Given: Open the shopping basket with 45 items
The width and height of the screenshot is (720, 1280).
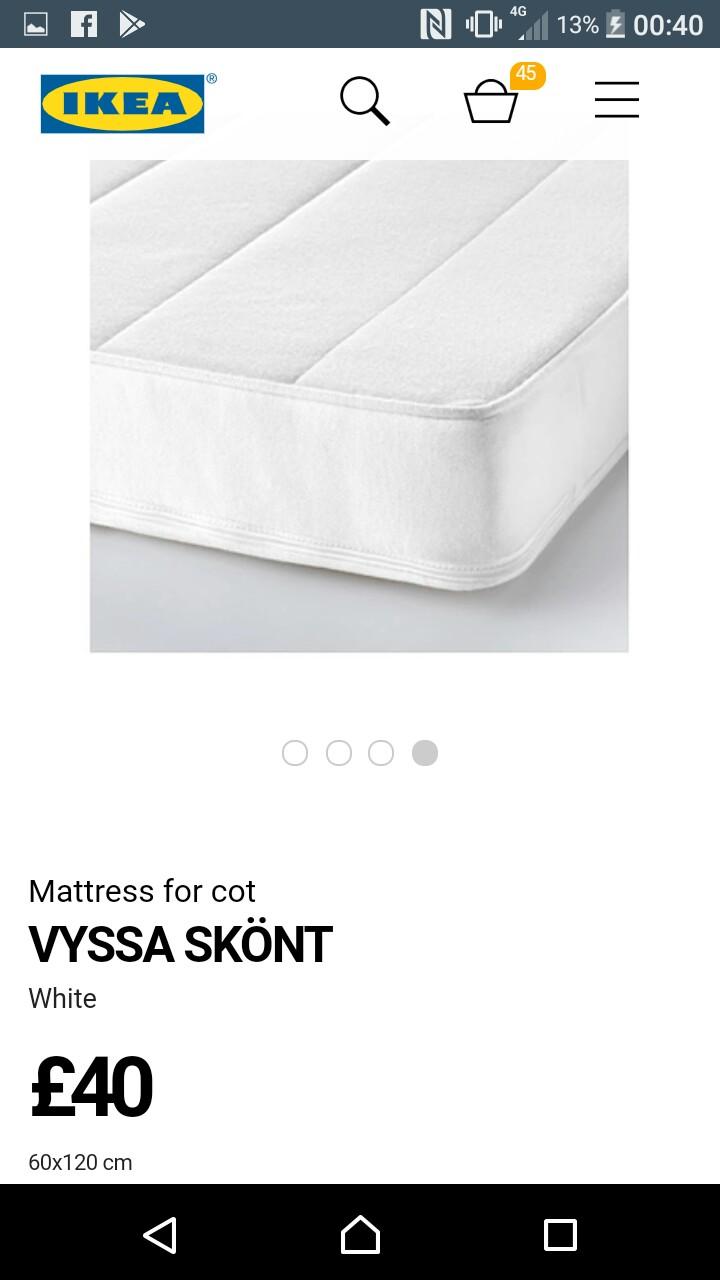Looking at the screenshot, I should (x=491, y=103).
